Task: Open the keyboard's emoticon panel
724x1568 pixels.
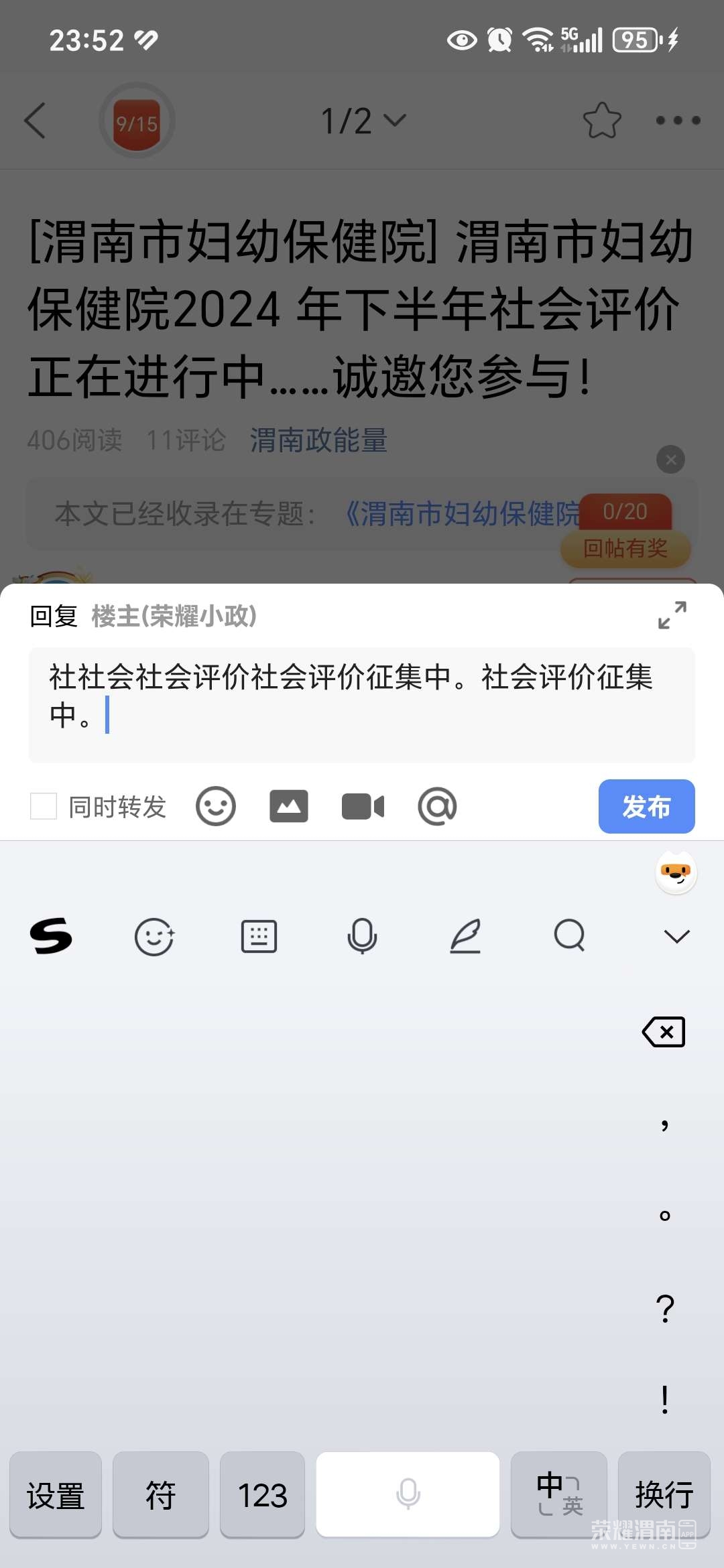Action: tap(154, 936)
